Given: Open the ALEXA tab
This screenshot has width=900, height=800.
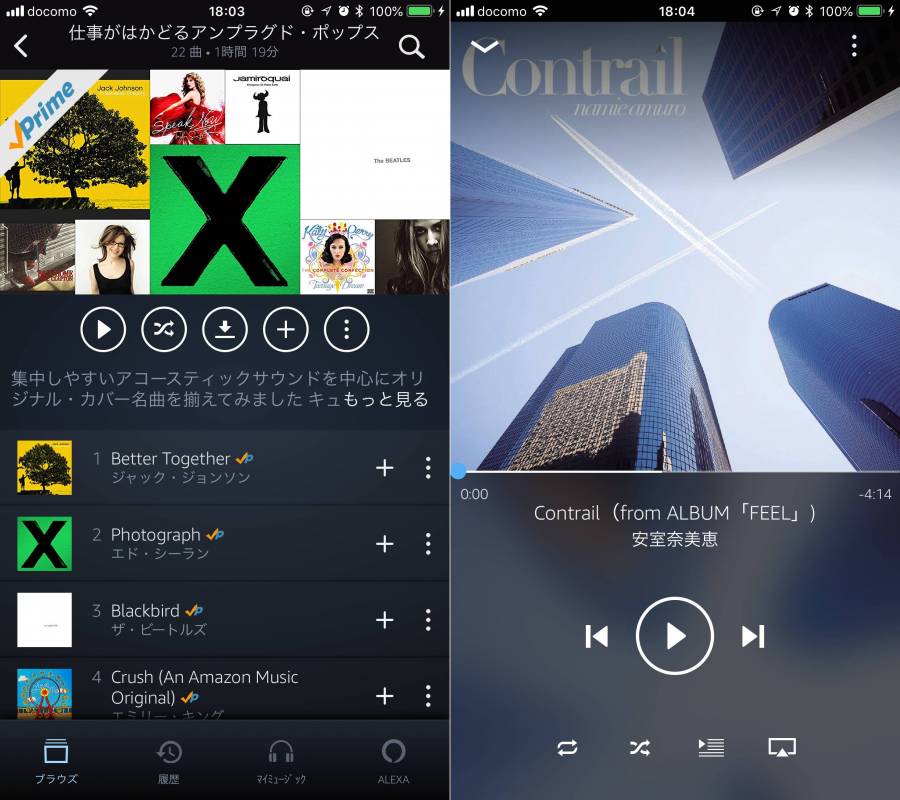Looking at the screenshot, I should [393, 761].
